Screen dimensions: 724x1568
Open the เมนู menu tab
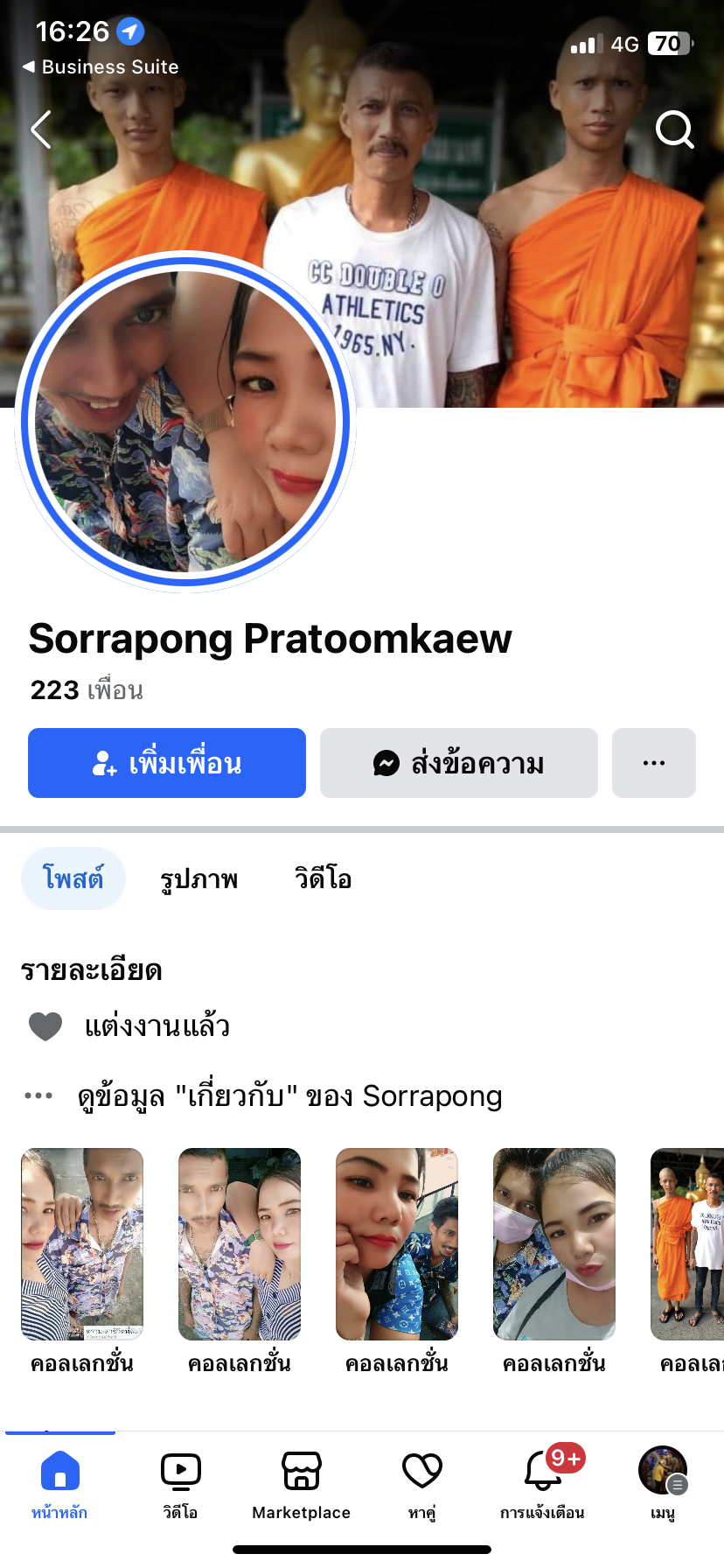[x=663, y=1482]
